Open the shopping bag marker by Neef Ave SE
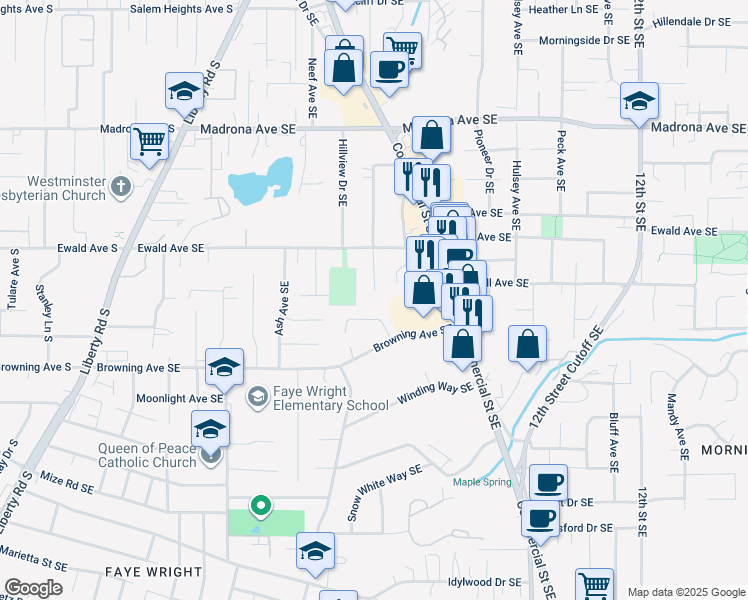748x600 pixels. click(x=343, y=67)
